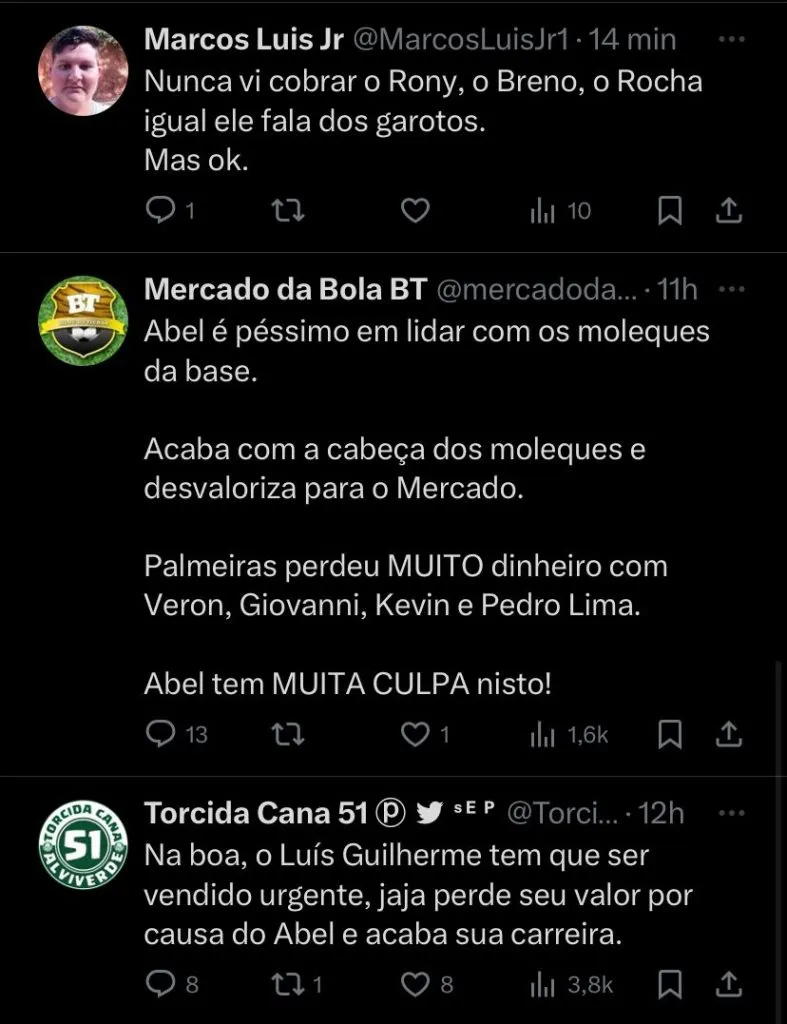
Task: Bookmark Marcos Luis Jr's tweet
Action: click(x=671, y=211)
